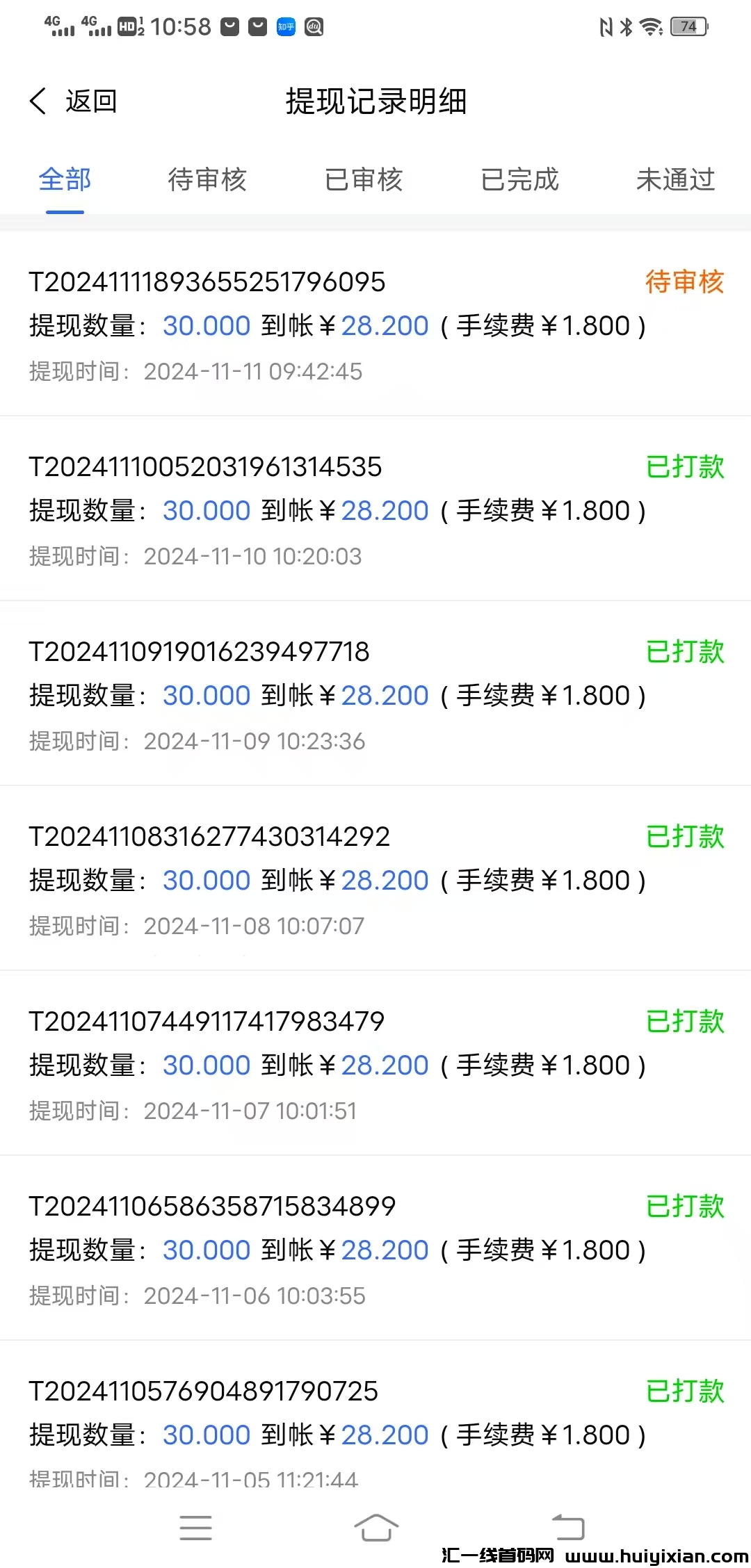
Task: Tap the green 已打款 status on second record
Action: (x=684, y=467)
